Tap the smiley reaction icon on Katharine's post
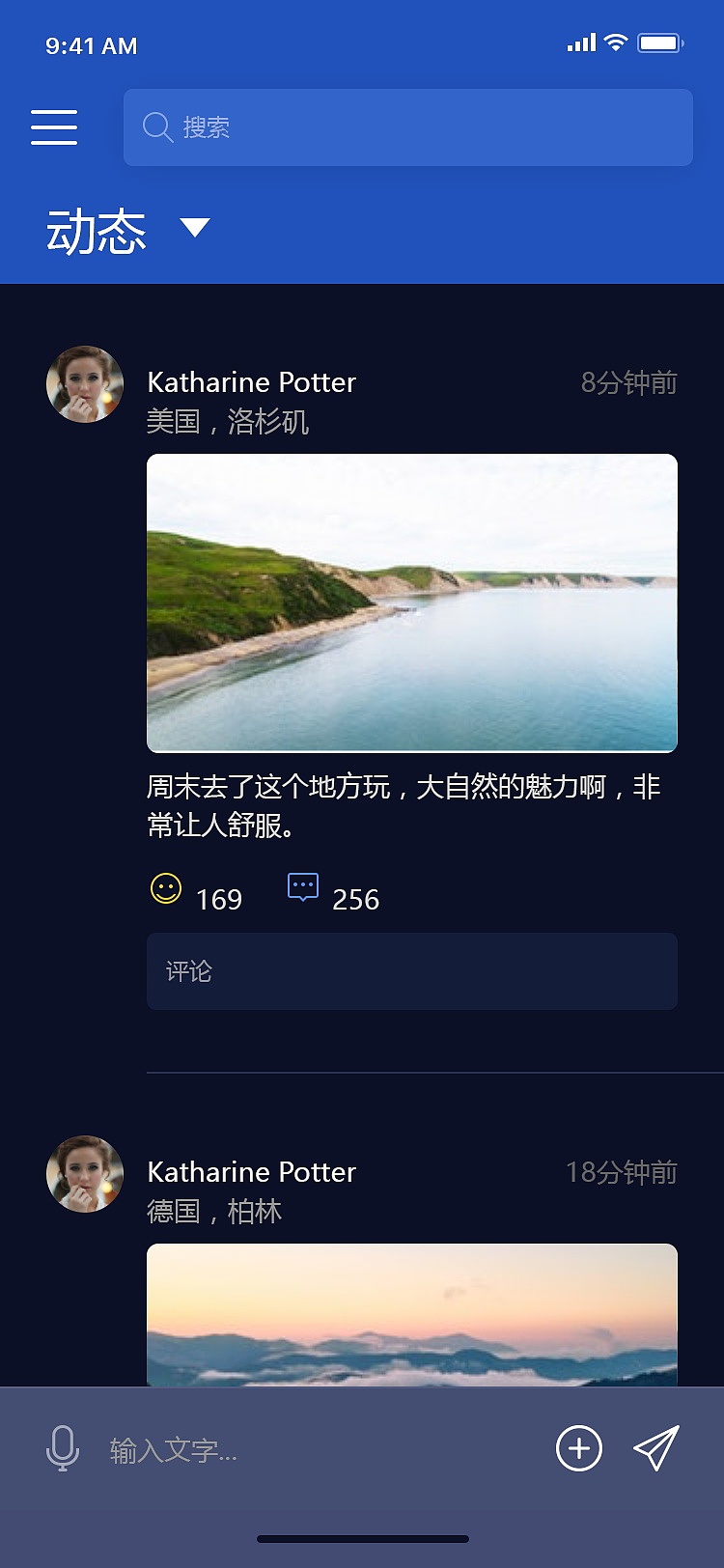This screenshot has width=724, height=1568. click(x=164, y=889)
